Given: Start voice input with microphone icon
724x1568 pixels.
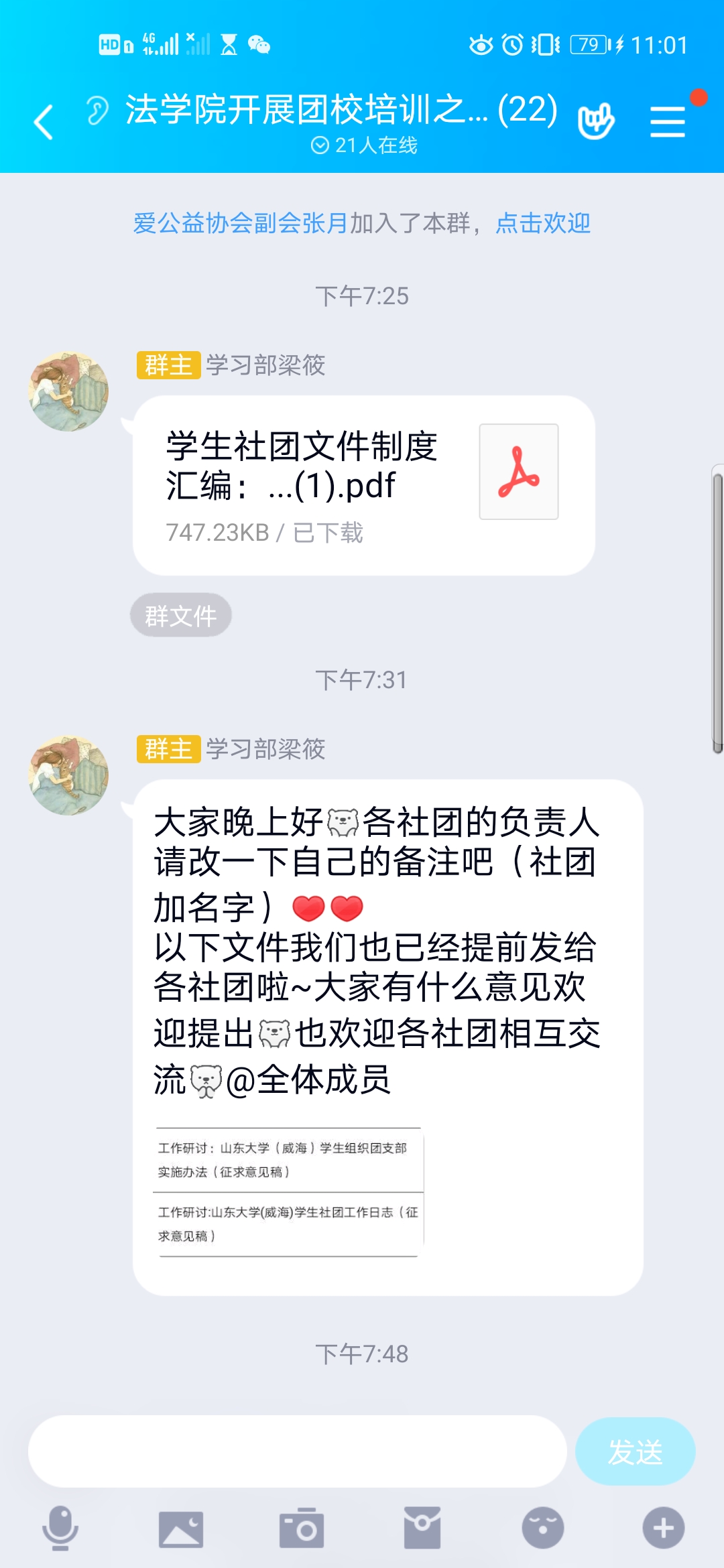Looking at the screenshot, I should click(x=60, y=1528).
